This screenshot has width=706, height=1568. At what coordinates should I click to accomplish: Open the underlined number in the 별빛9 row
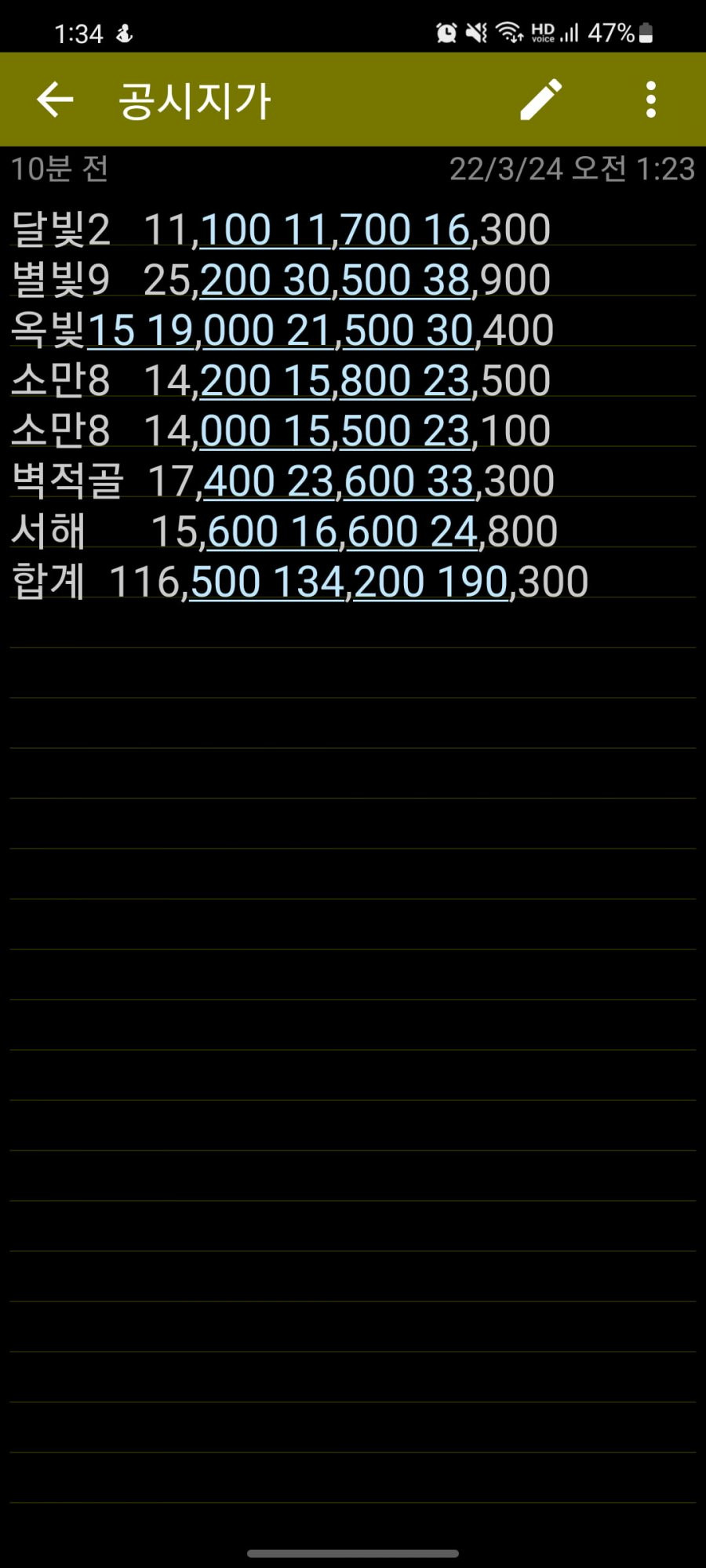pos(336,281)
